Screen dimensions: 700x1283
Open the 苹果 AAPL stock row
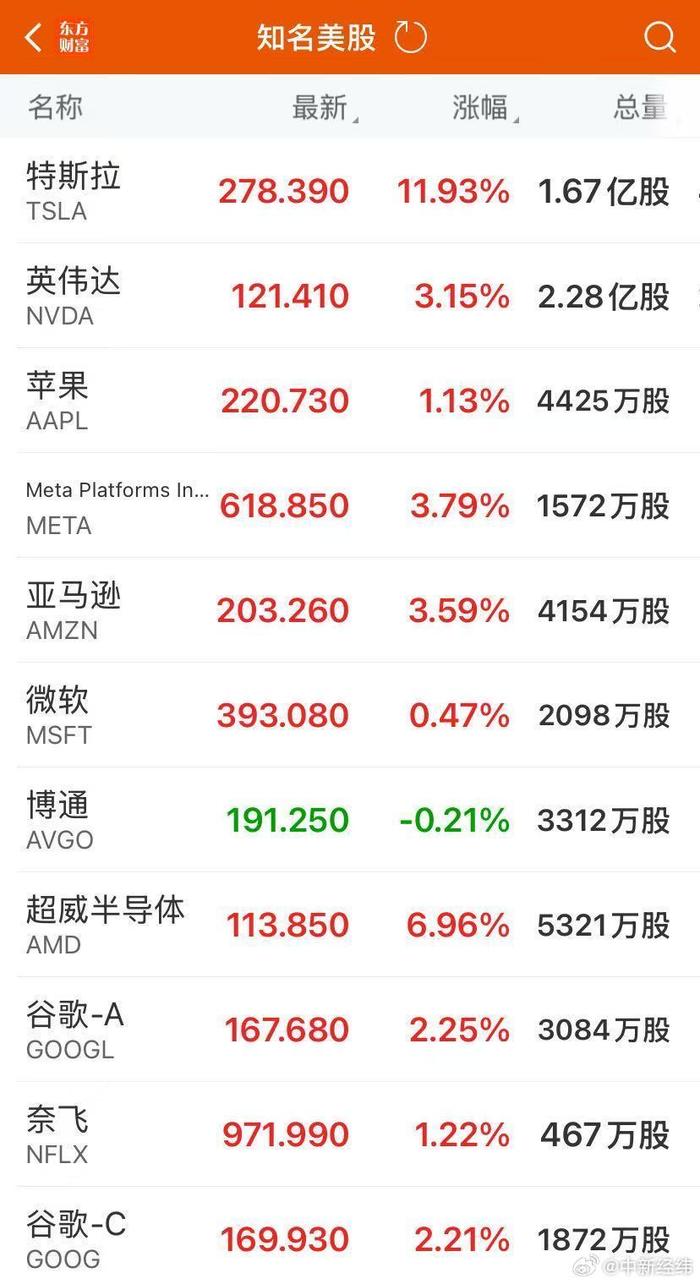350,401
